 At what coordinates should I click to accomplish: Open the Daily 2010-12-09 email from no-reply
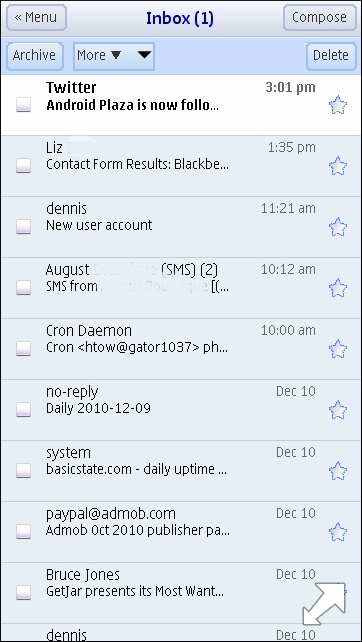tap(181, 410)
